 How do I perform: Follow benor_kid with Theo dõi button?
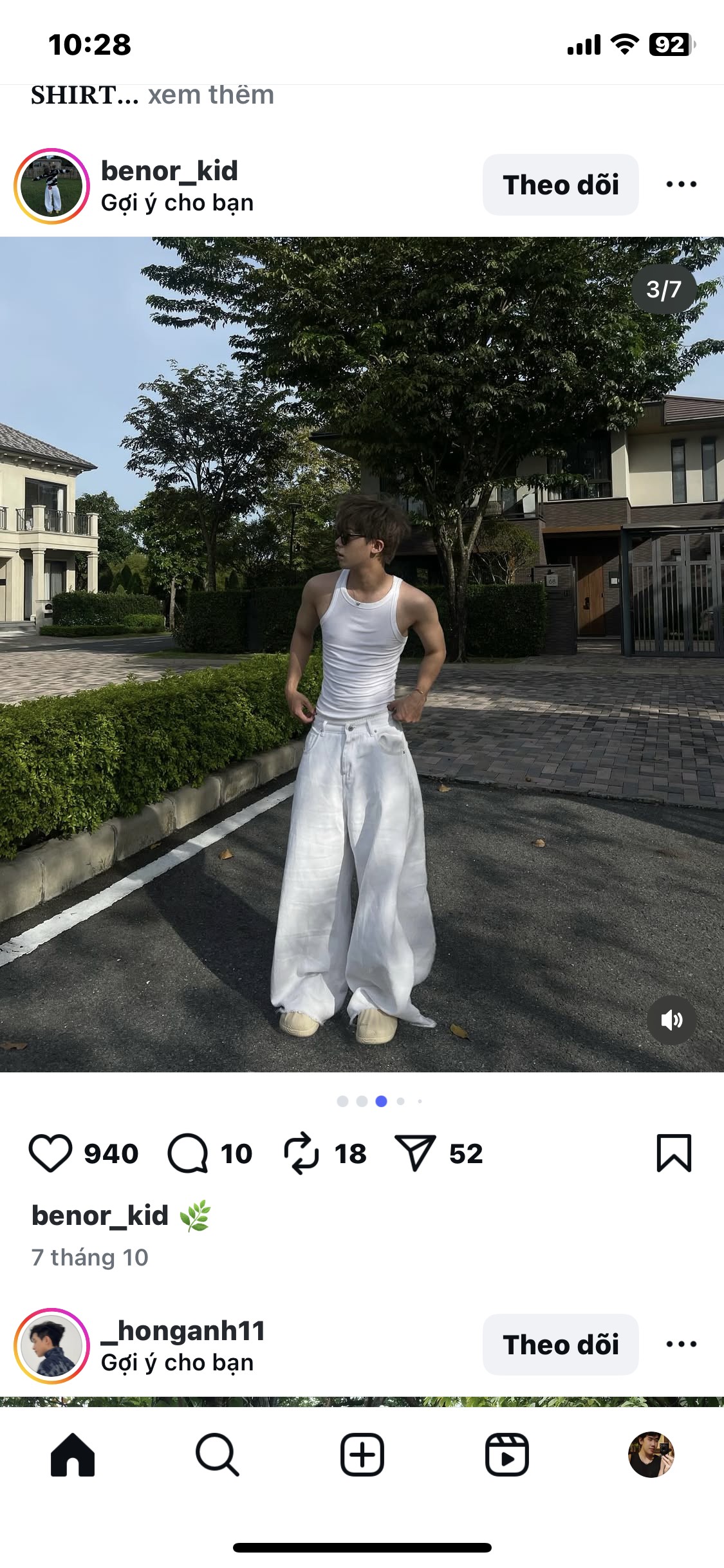(561, 185)
